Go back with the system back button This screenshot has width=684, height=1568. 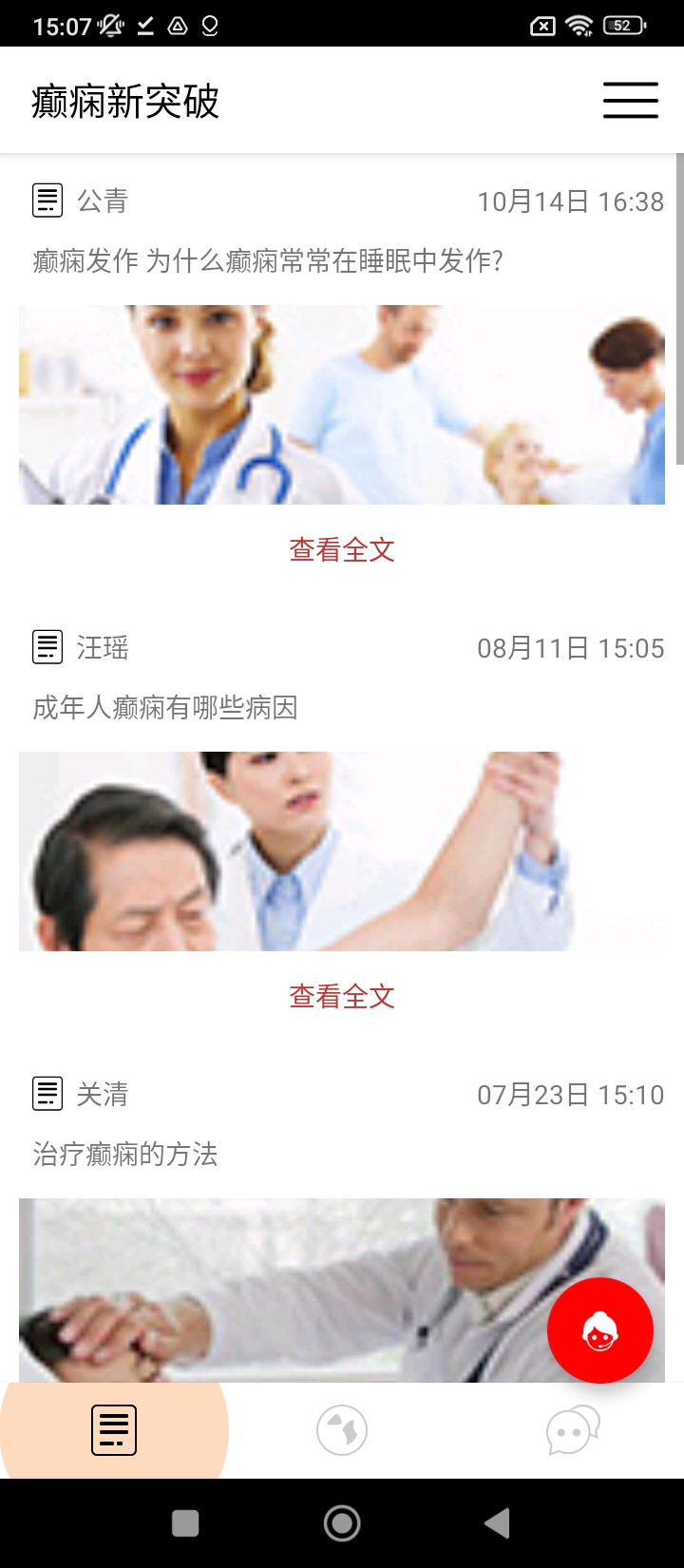click(497, 1523)
